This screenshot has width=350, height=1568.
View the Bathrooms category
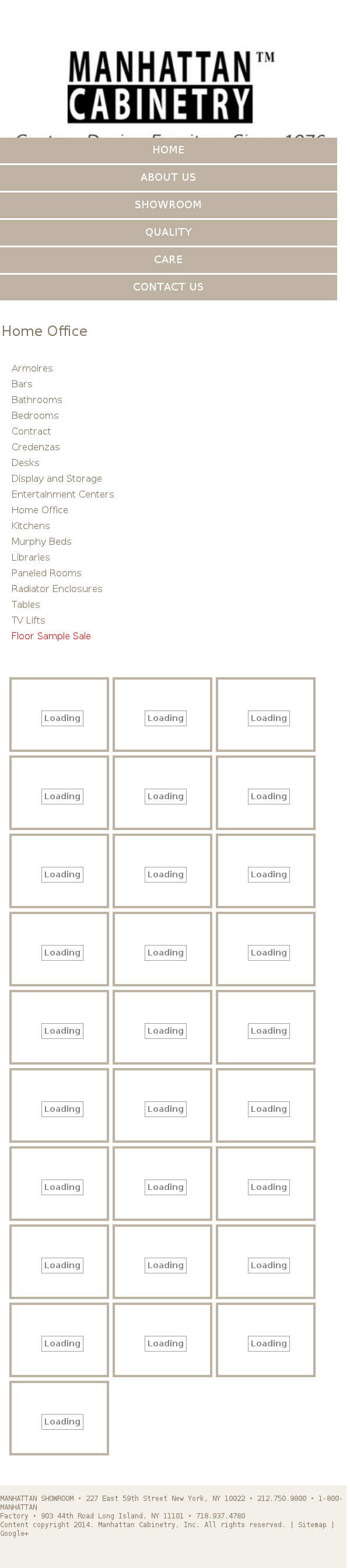[37, 400]
